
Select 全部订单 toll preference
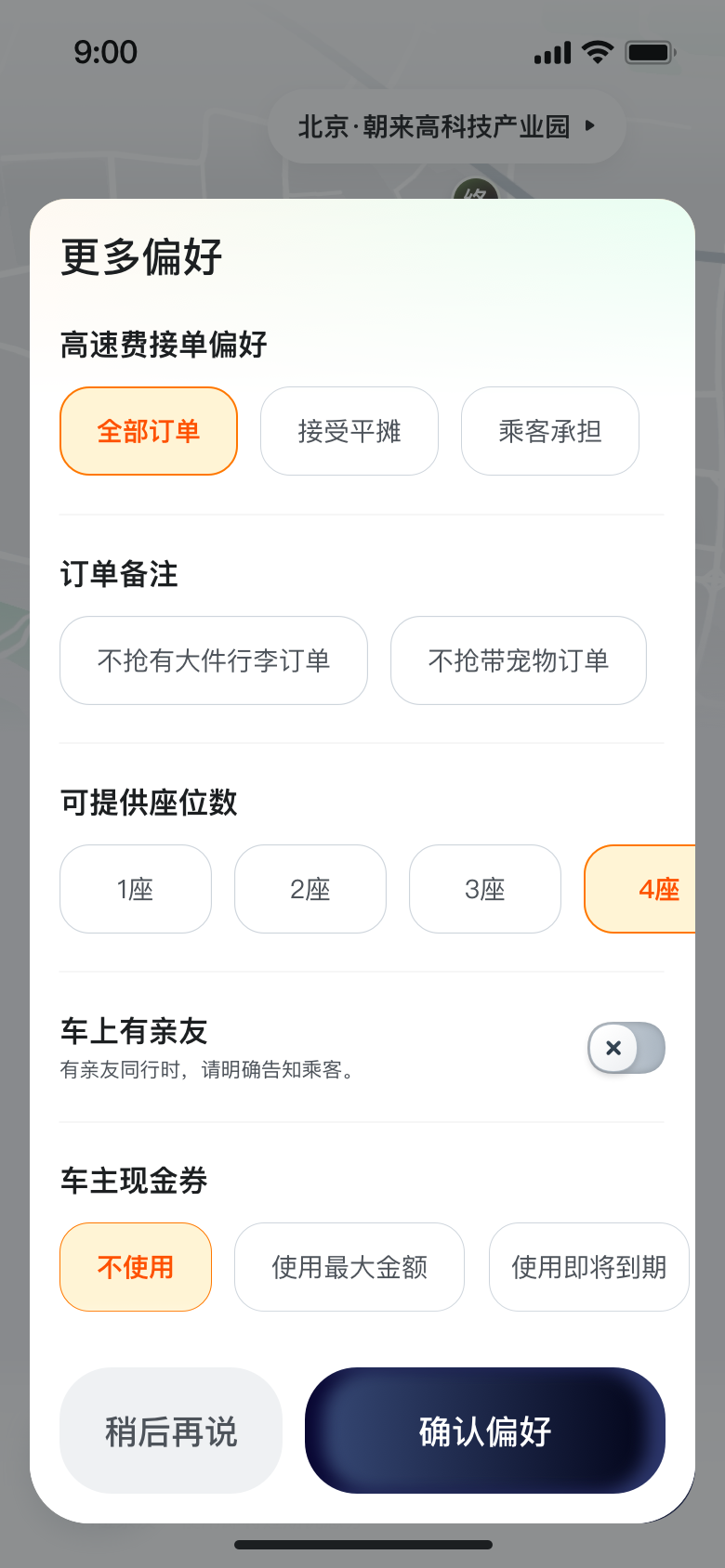tap(149, 431)
